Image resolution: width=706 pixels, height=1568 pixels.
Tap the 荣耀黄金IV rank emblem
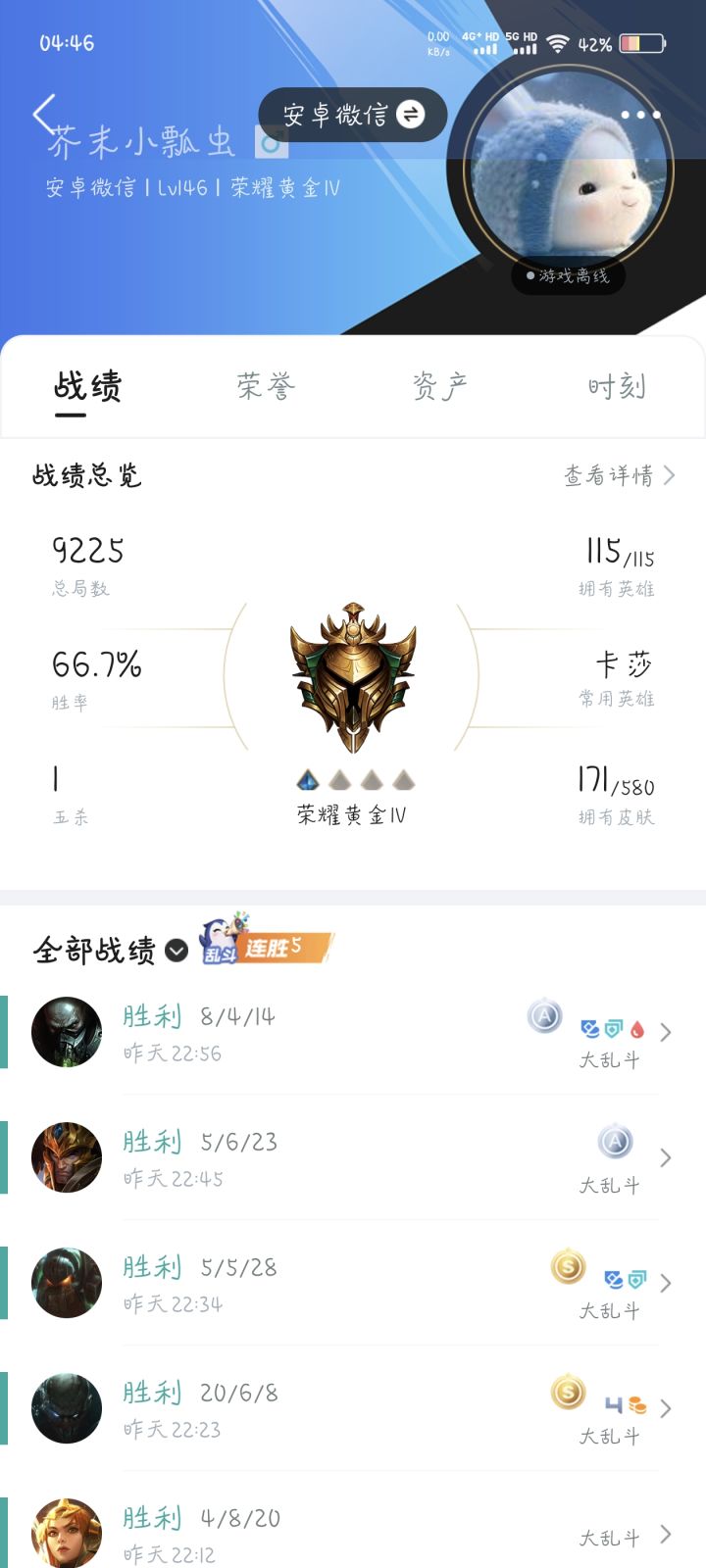[353, 679]
